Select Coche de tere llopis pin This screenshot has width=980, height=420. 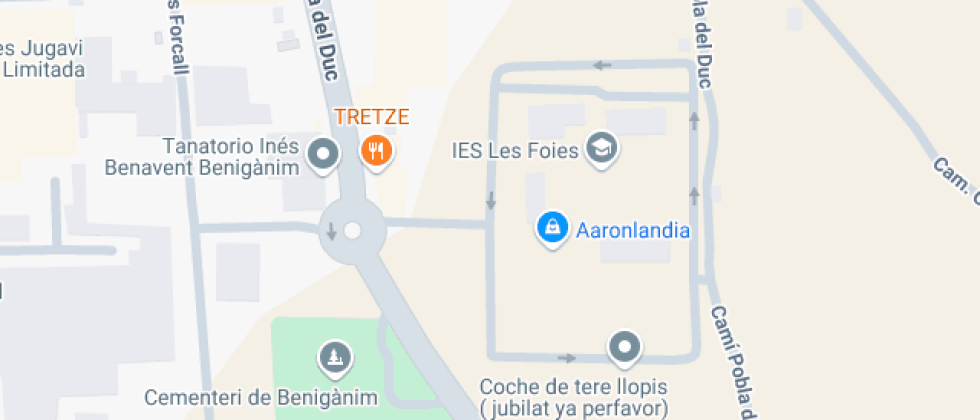(x=625, y=347)
